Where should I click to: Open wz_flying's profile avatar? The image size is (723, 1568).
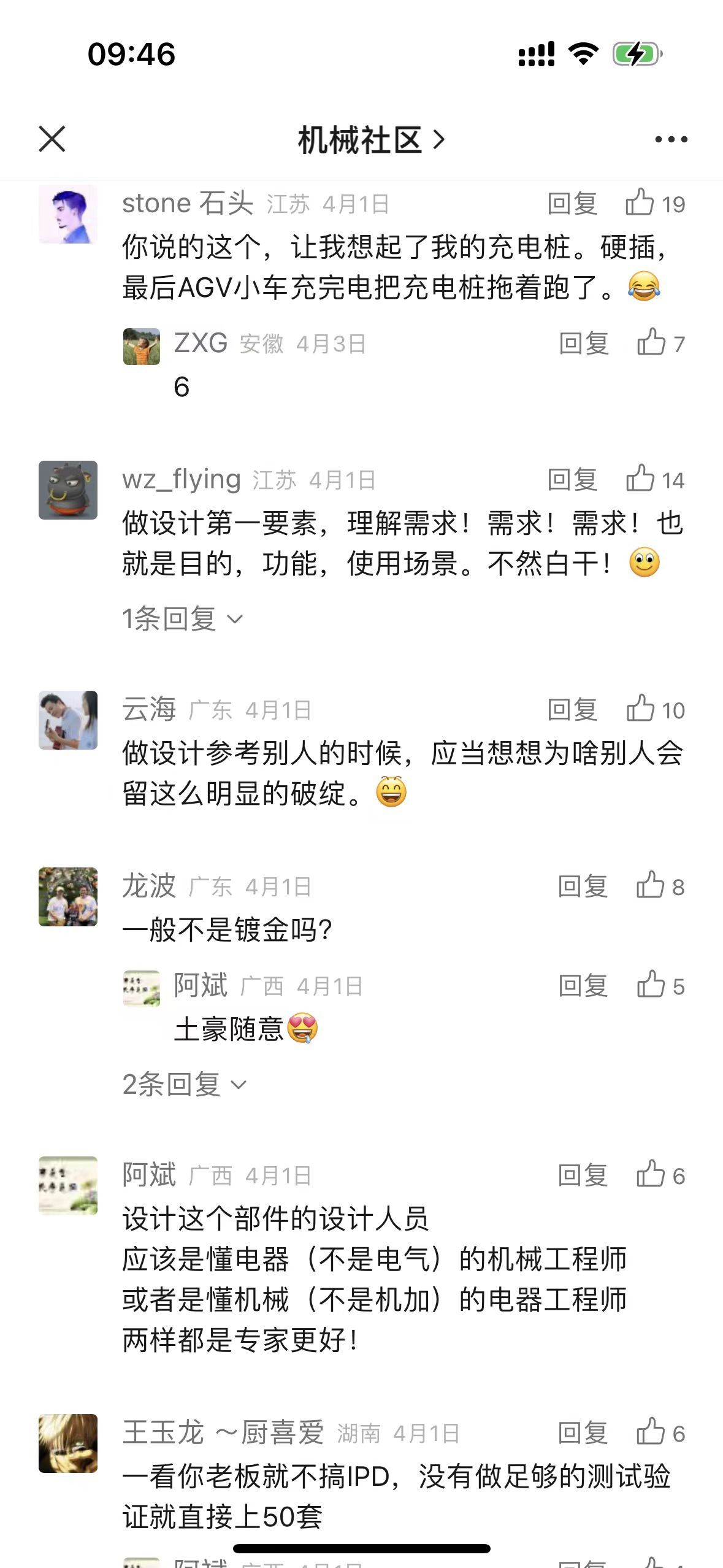(x=68, y=490)
